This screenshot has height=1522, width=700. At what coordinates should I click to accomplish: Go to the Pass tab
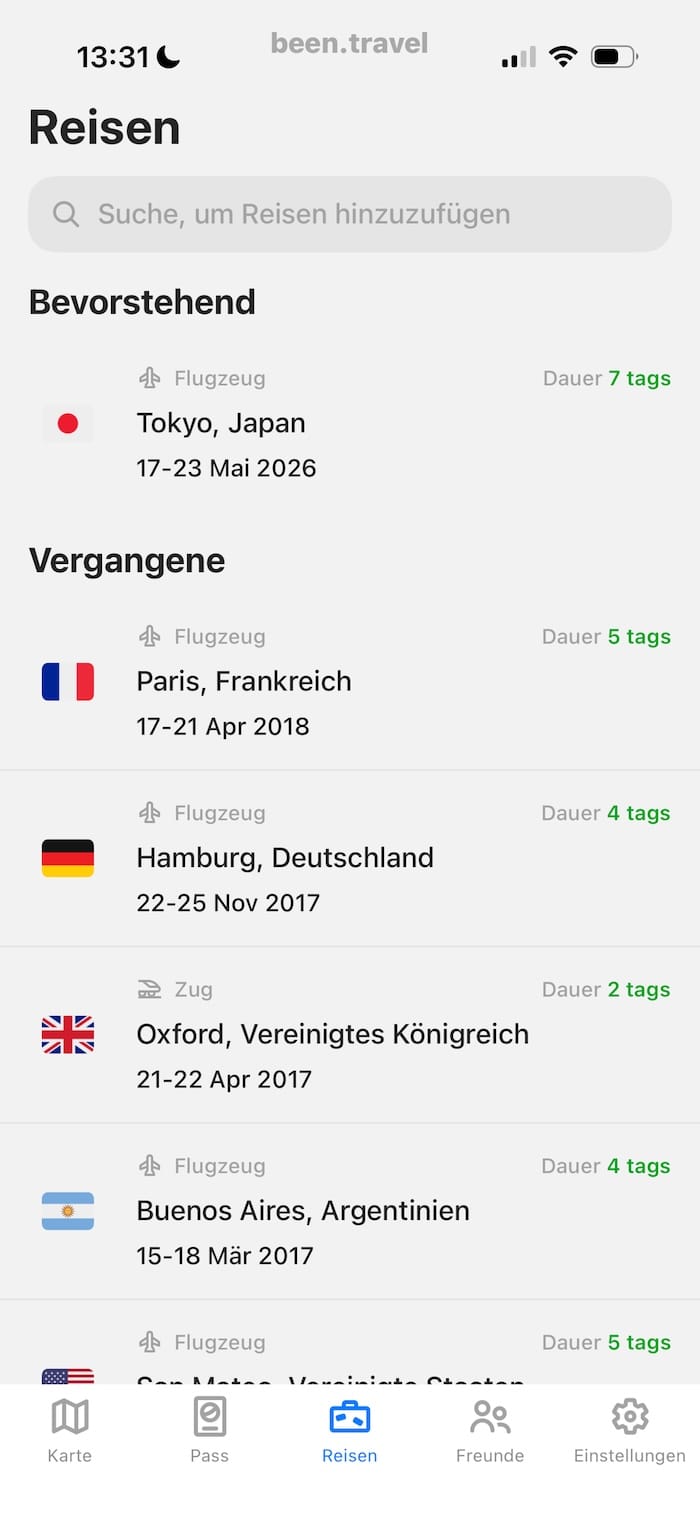point(210,1430)
